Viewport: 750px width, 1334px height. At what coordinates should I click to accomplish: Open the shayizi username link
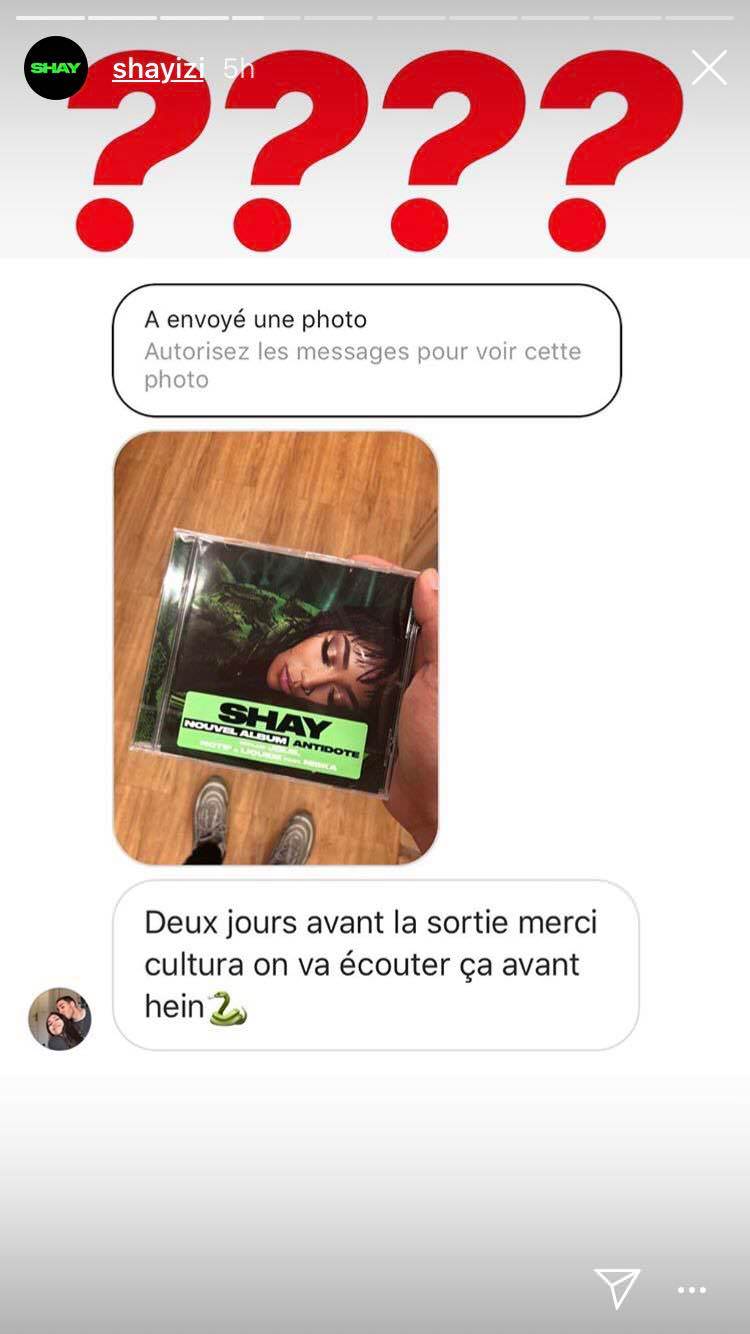(158, 68)
